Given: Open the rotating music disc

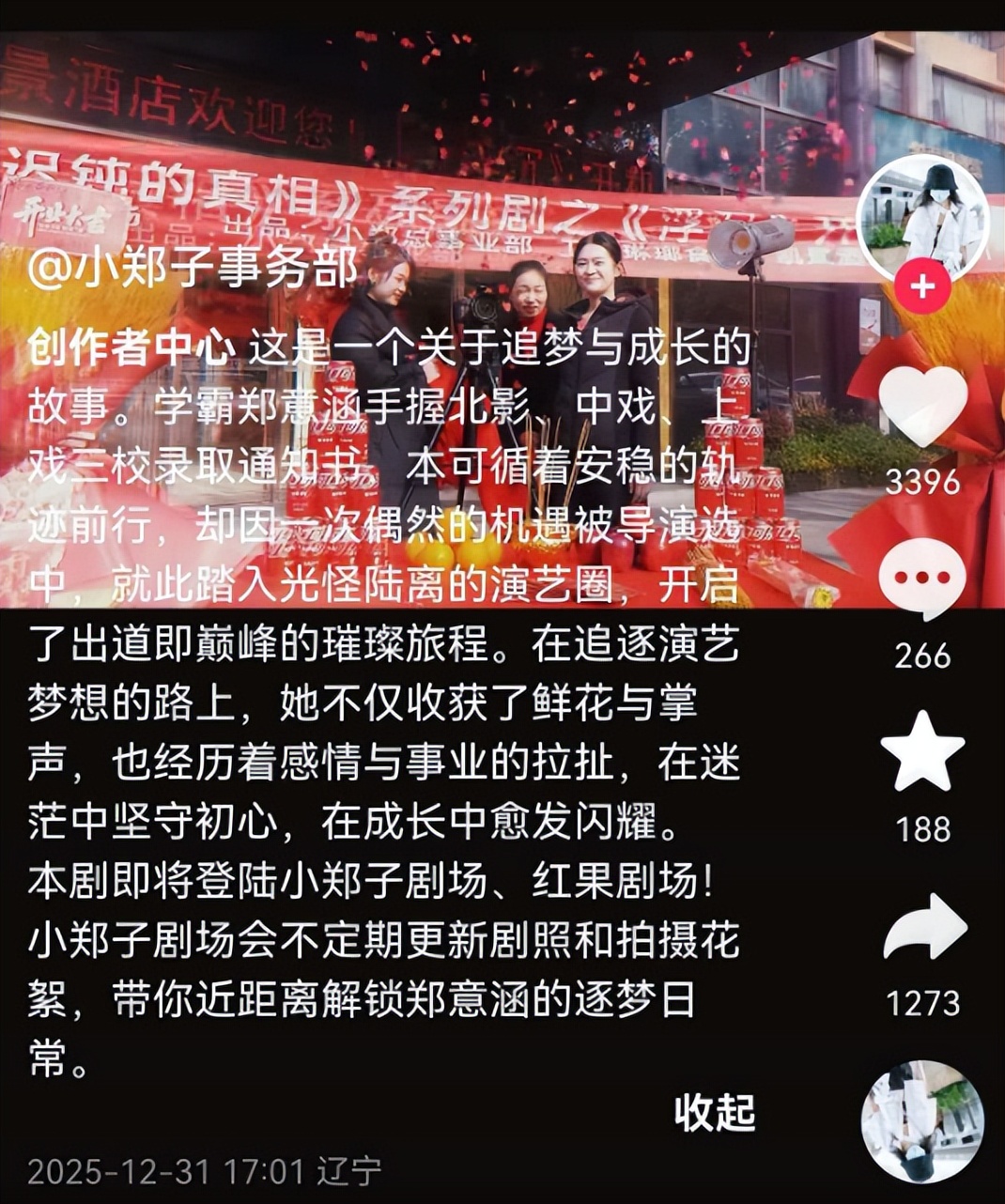Looking at the screenshot, I should coord(922,1121).
